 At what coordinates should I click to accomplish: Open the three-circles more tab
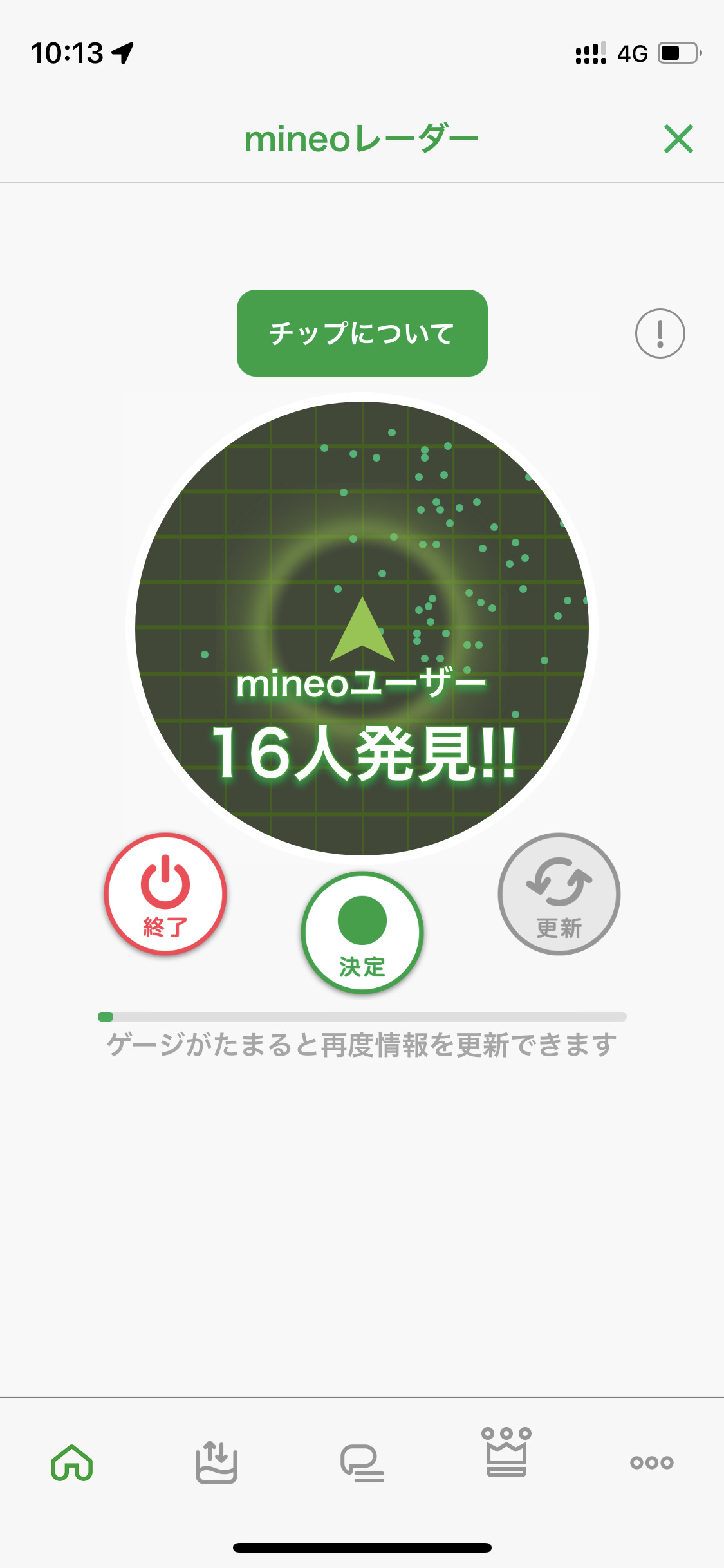[x=651, y=1462]
